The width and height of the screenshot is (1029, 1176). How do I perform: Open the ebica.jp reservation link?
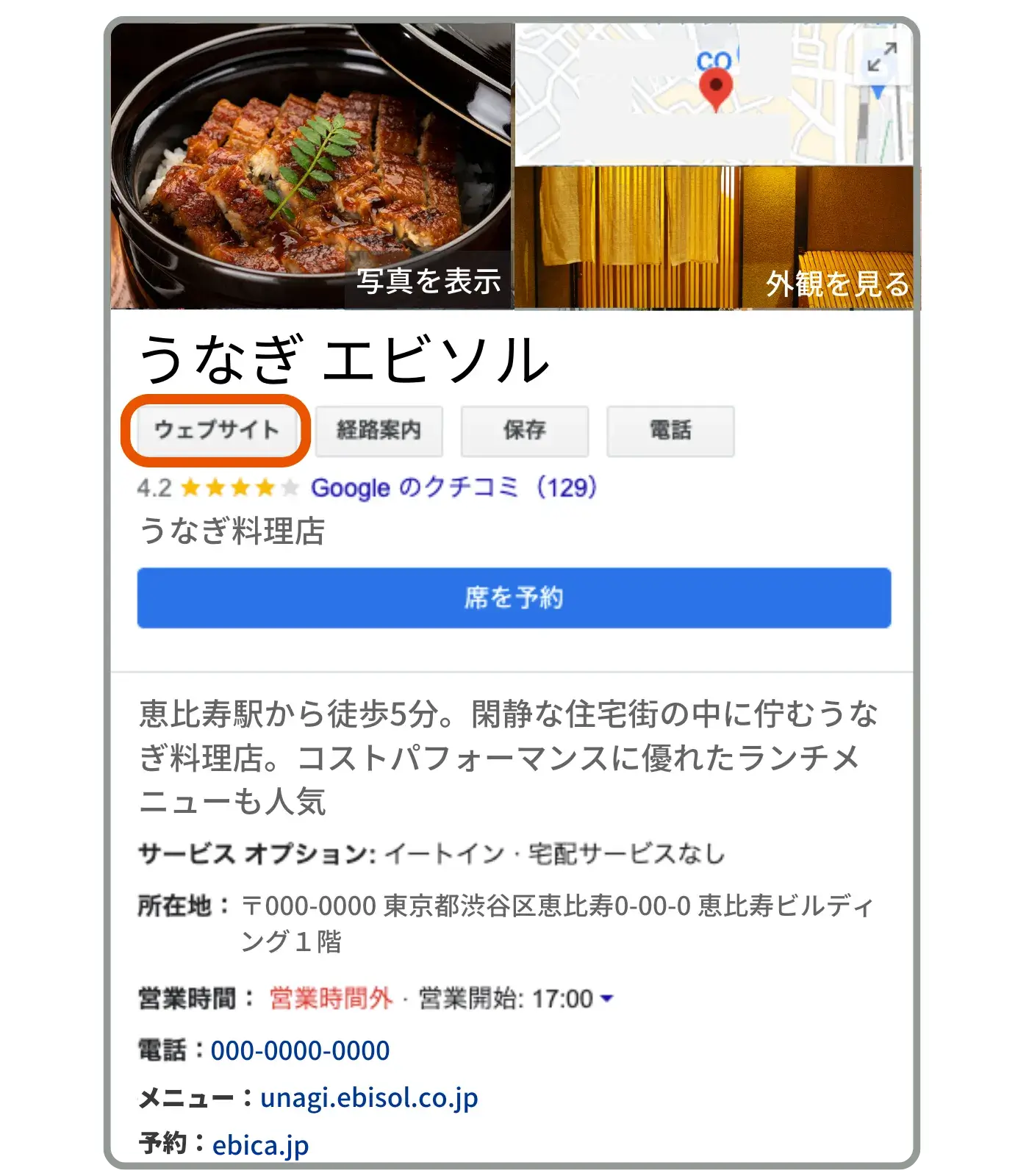pos(260,1144)
